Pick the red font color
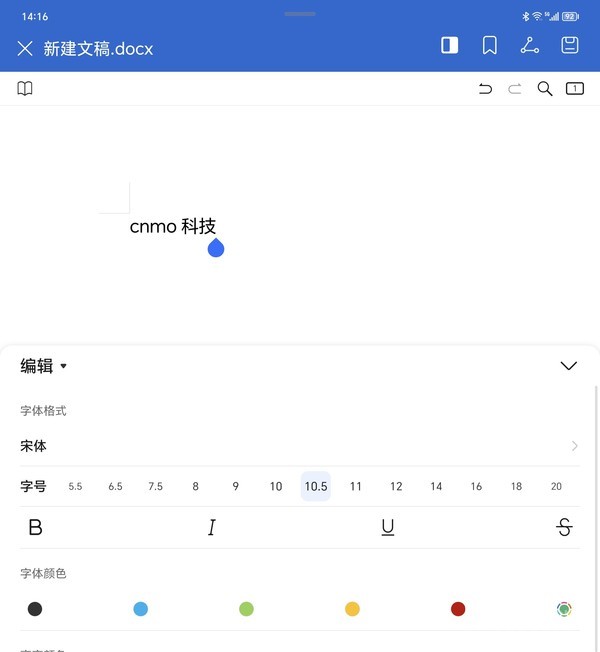 pos(458,609)
